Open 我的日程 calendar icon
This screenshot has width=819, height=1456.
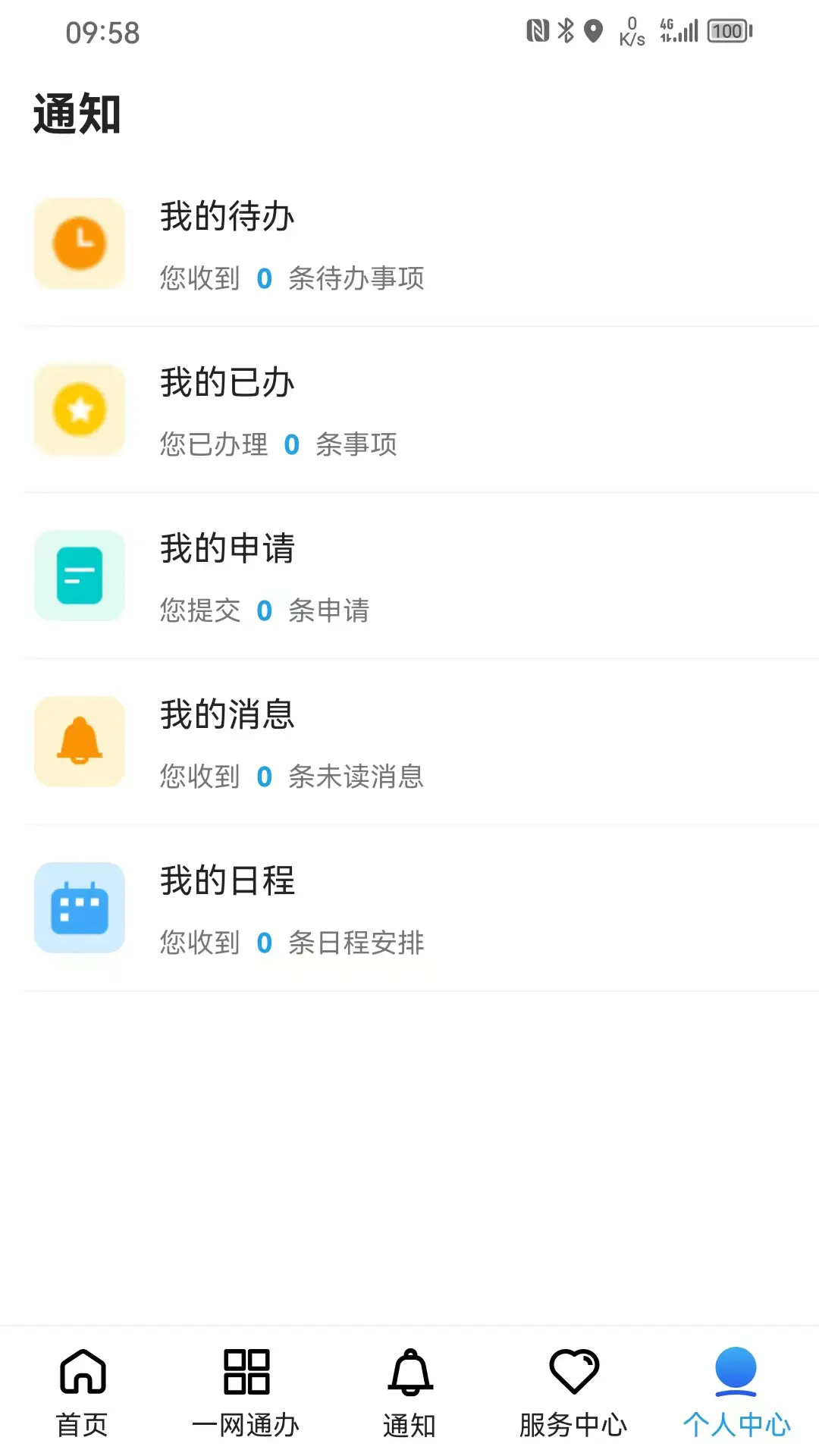pyautogui.click(x=79, y=908)
